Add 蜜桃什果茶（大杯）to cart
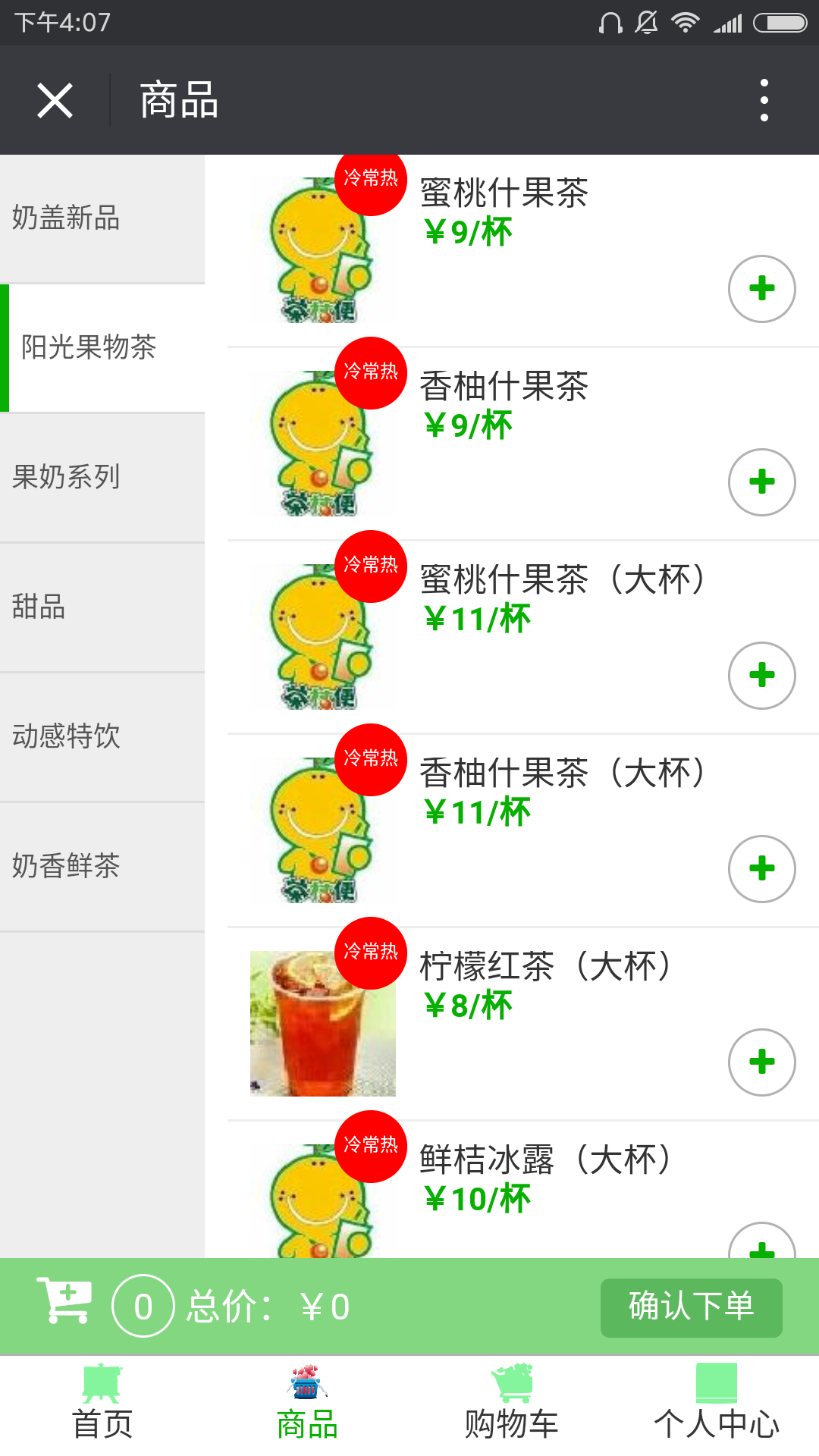The height and width of the screenshot is (1456, 819). [761, 676]
